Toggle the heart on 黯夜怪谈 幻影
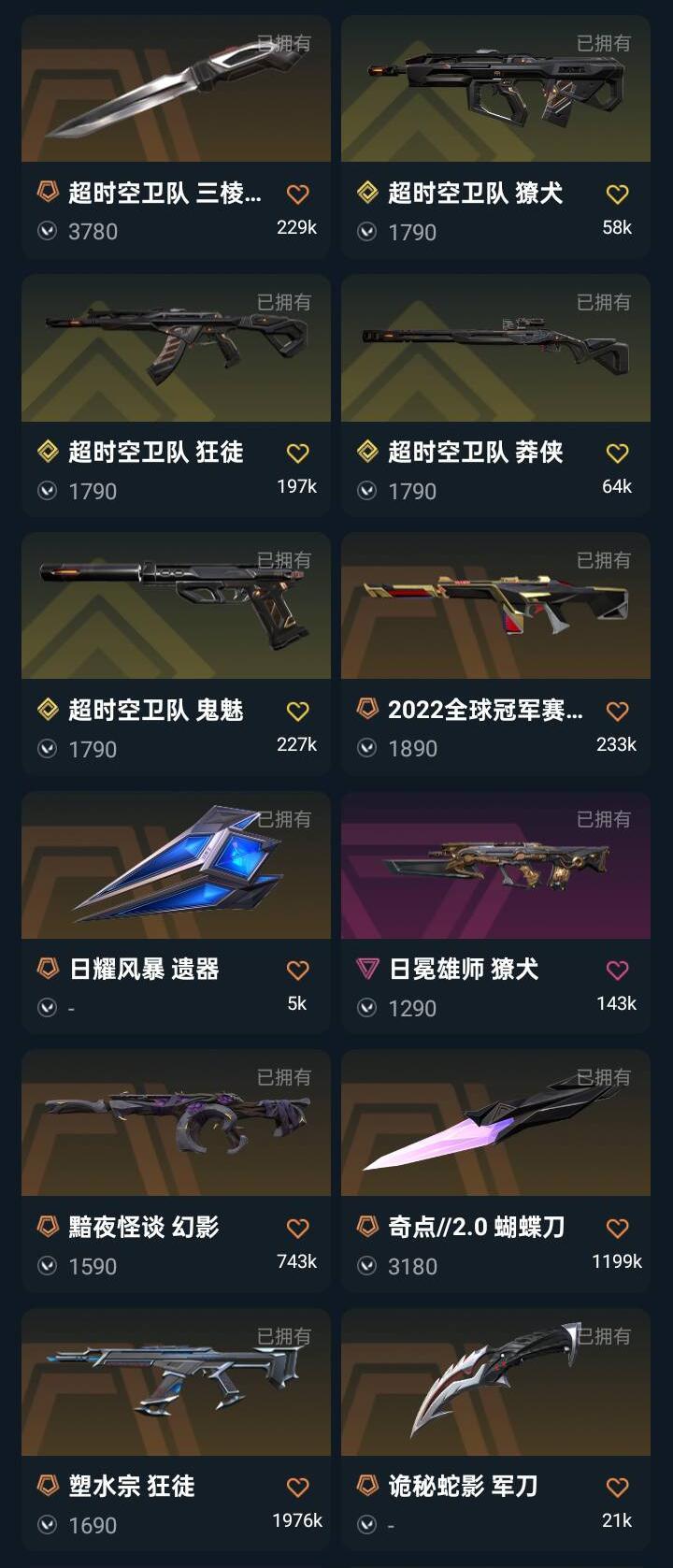The height and width of the screenshot is (1568, 673). [297, 1227]
